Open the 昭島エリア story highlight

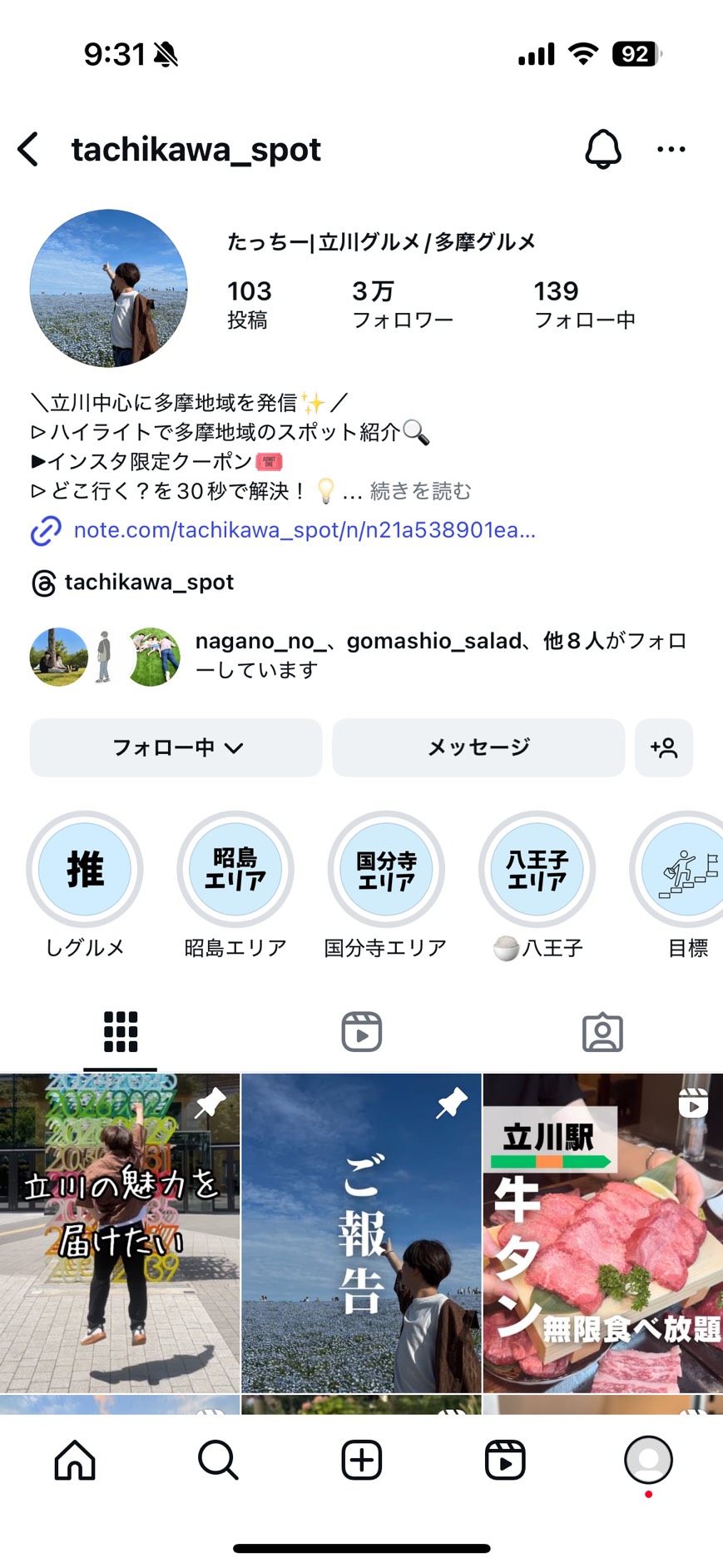pyautogui.click(x=235, y=870)
